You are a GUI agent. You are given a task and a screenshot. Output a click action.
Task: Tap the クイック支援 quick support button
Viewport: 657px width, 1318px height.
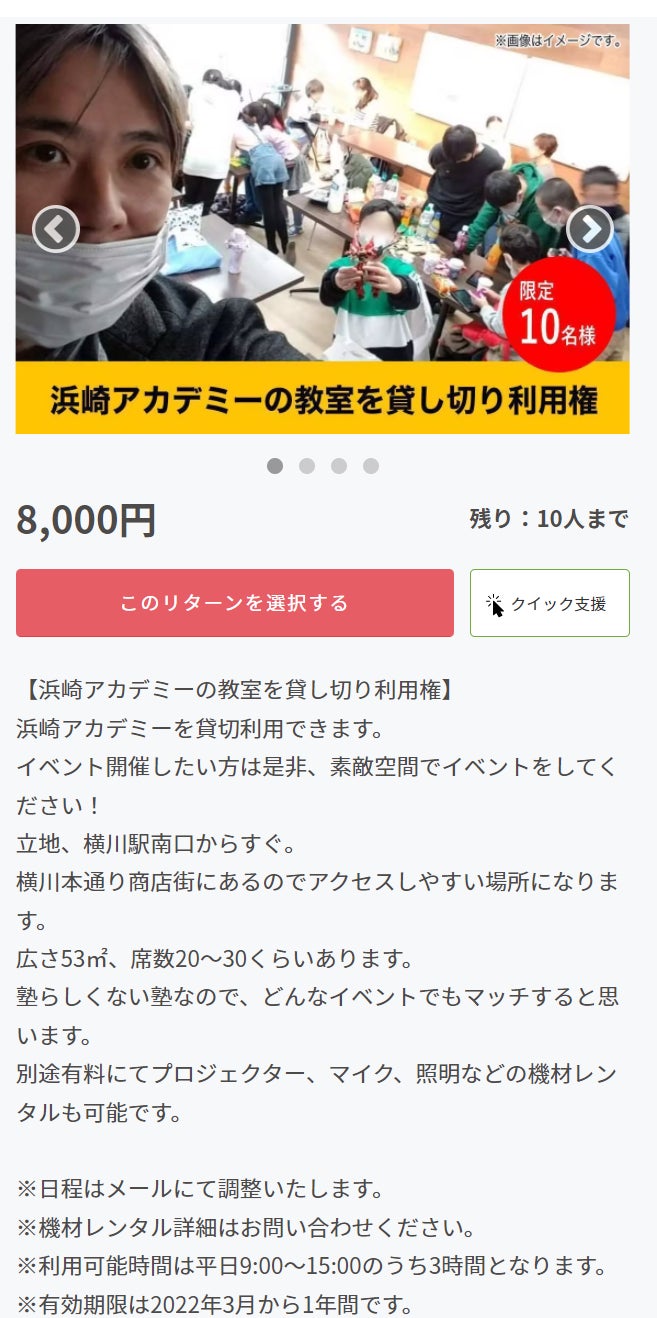click(x=549, y=603)
